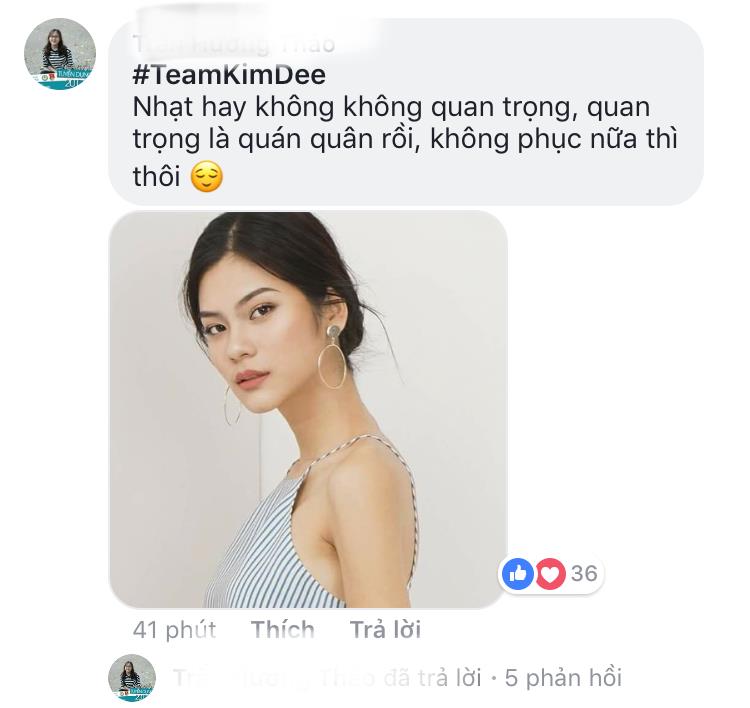Image resolution: width=750 pixels, height=708 pixels.
Task: View the 36 reactions on this comment
Action: pyautogui.click(x=552, y=573)
